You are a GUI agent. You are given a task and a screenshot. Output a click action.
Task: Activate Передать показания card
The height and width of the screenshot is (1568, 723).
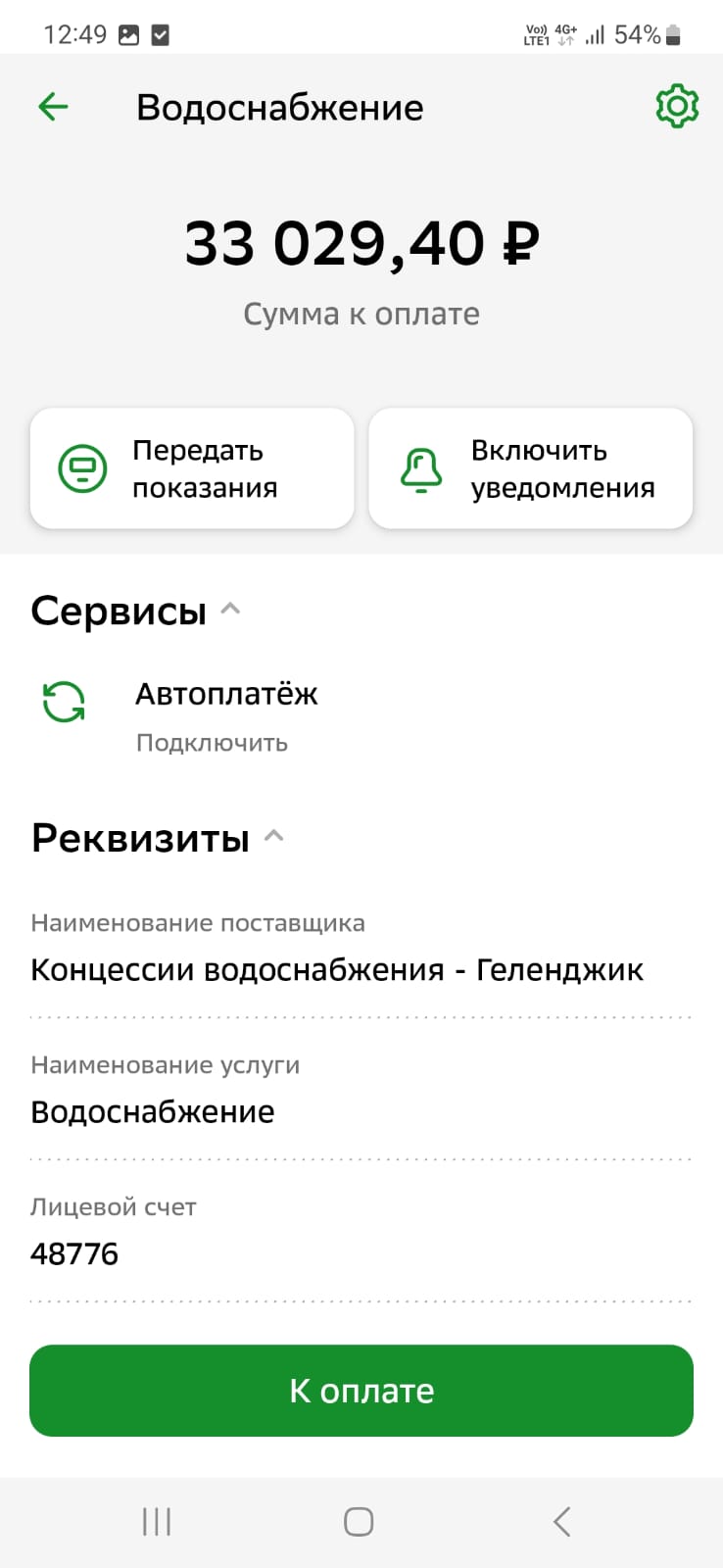click(192, 468)
